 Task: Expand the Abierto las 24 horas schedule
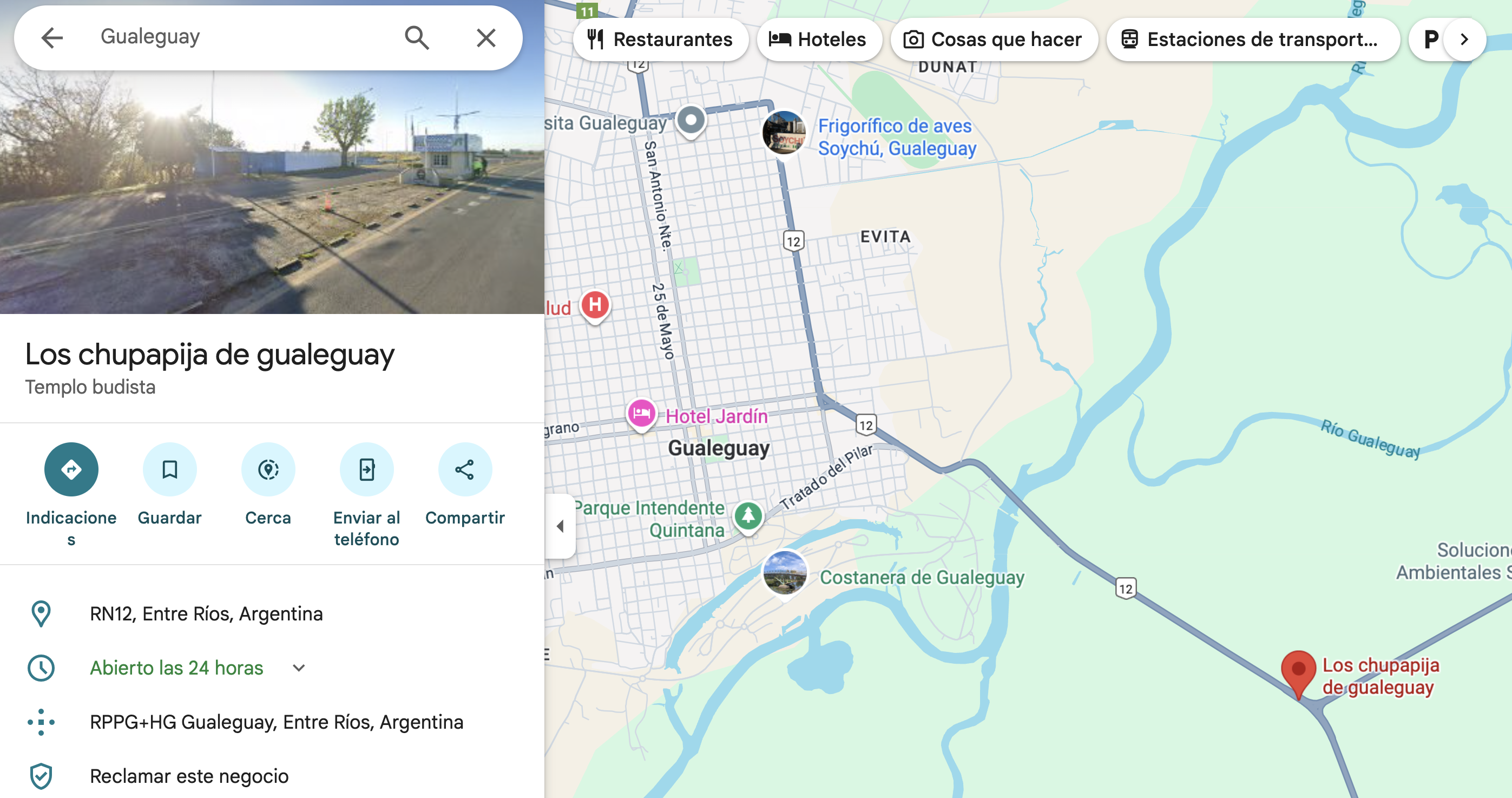pyautogui.click(x=299, y=668)
